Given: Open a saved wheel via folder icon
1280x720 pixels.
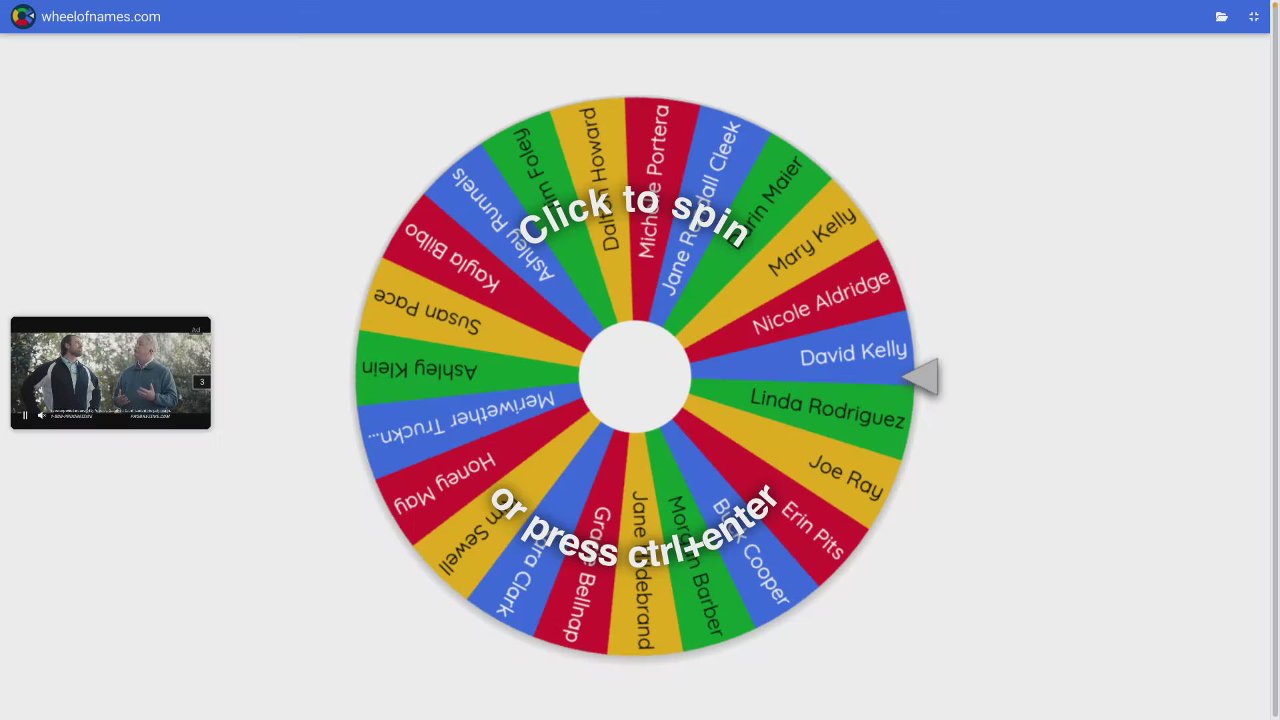Looking at the screenshot, I should coord(1221,17).
